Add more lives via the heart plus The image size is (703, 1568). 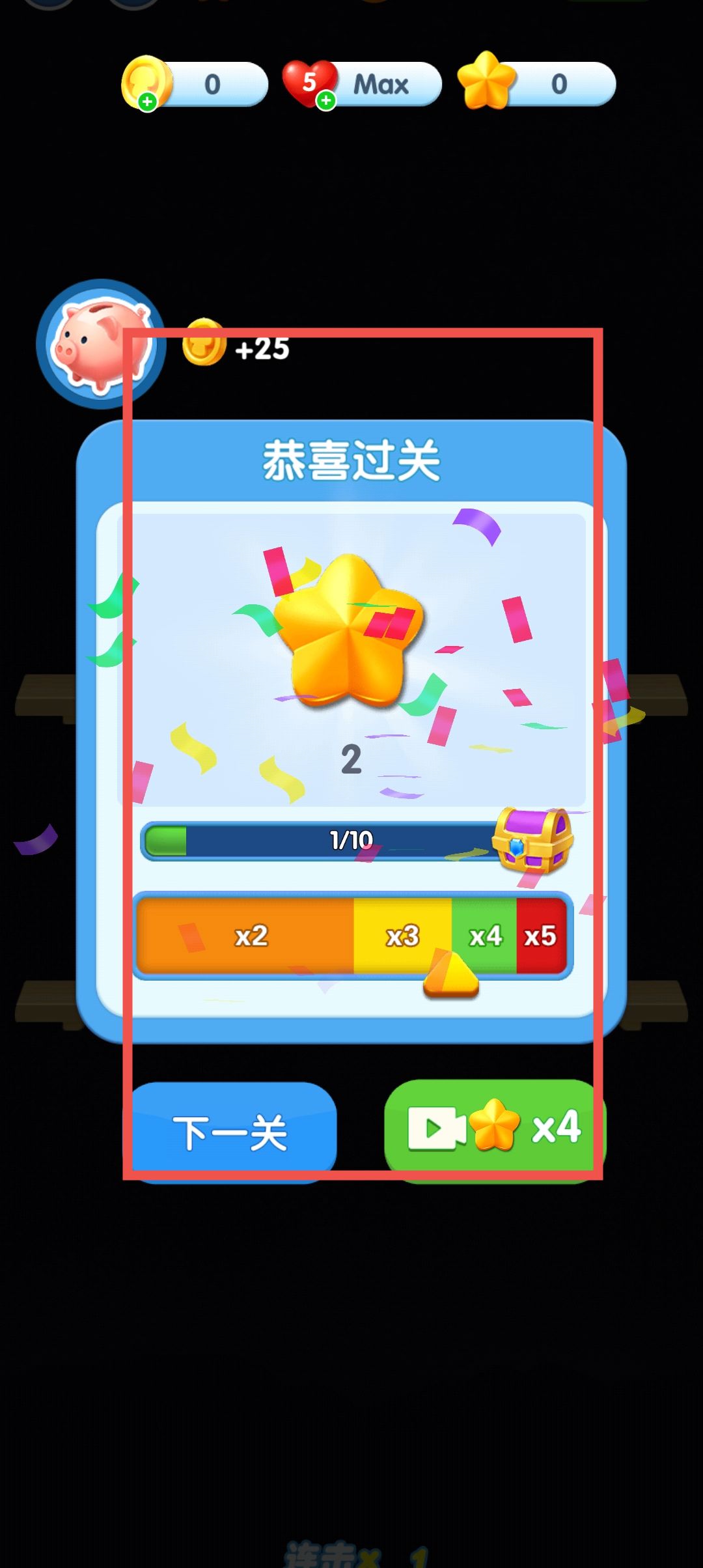[x=326, y=101]
